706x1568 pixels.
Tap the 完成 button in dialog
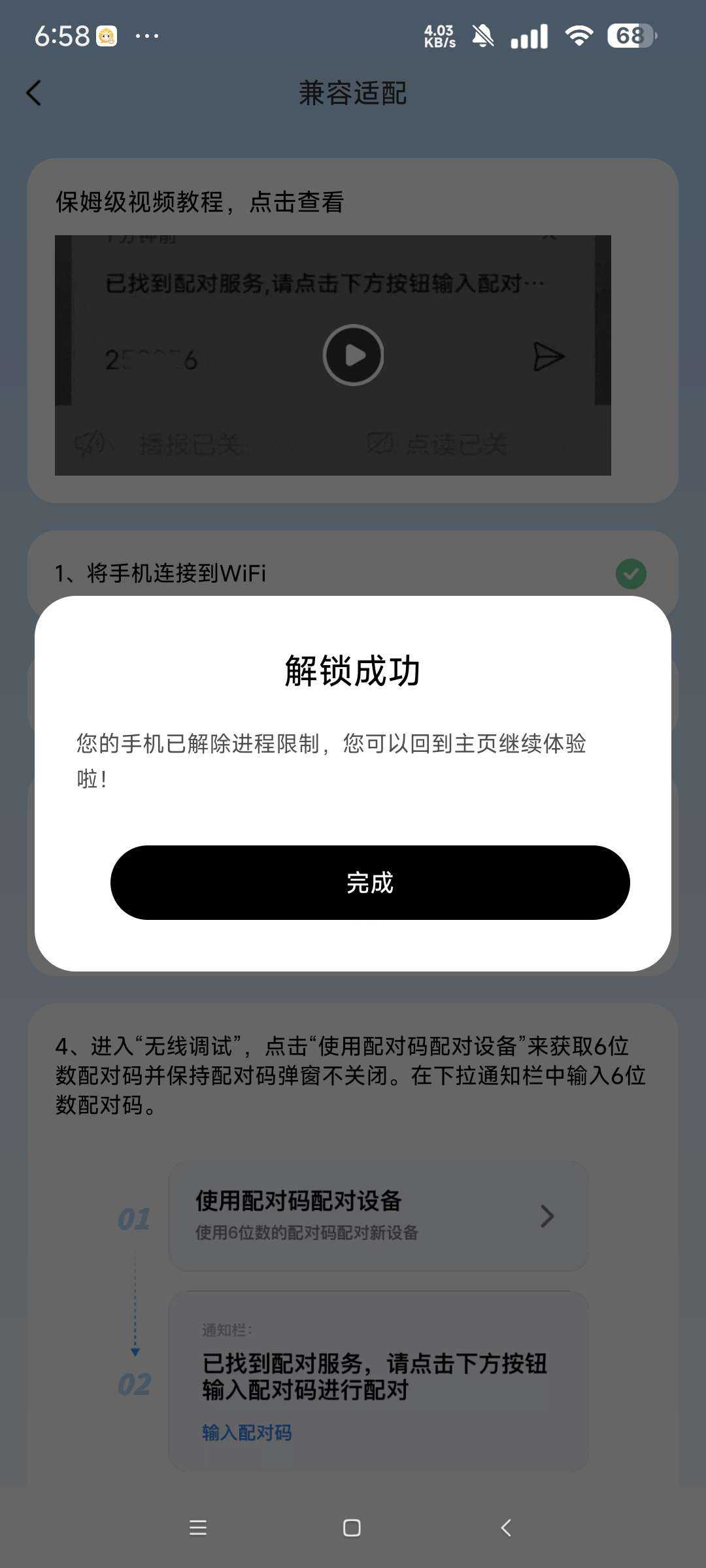[369, 882]
